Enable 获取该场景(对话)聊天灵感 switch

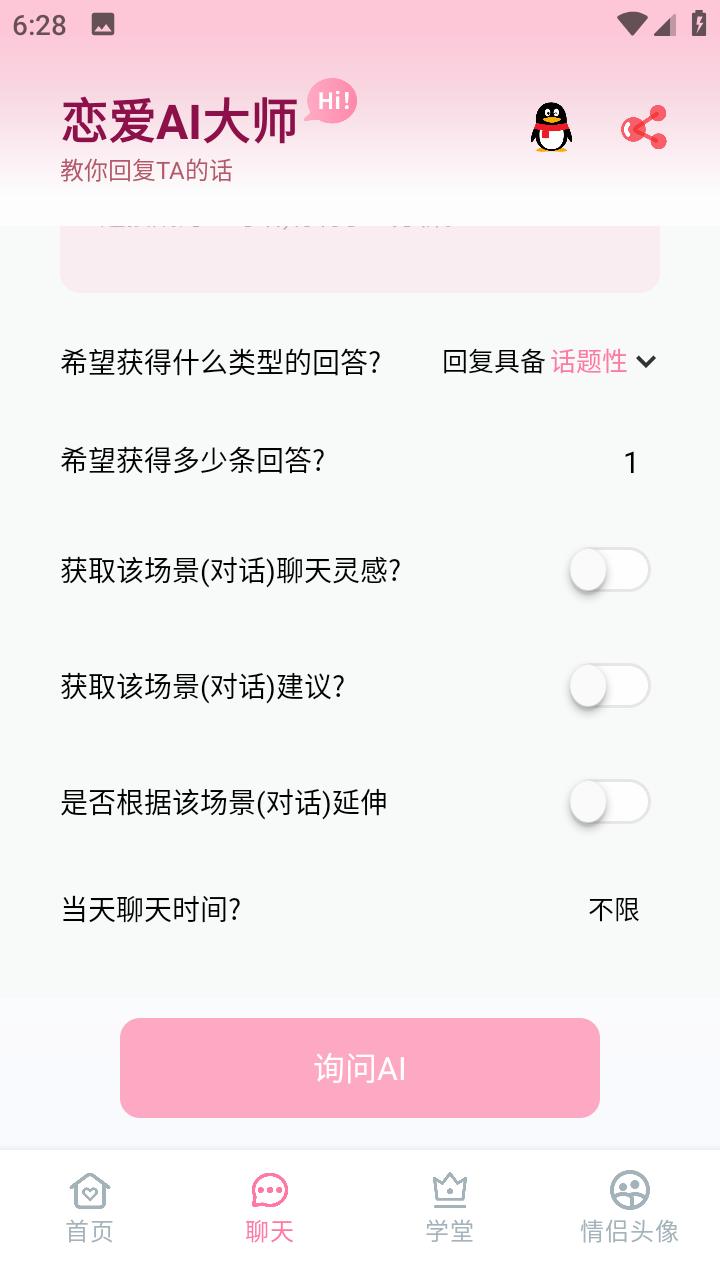tap(609, 570)
